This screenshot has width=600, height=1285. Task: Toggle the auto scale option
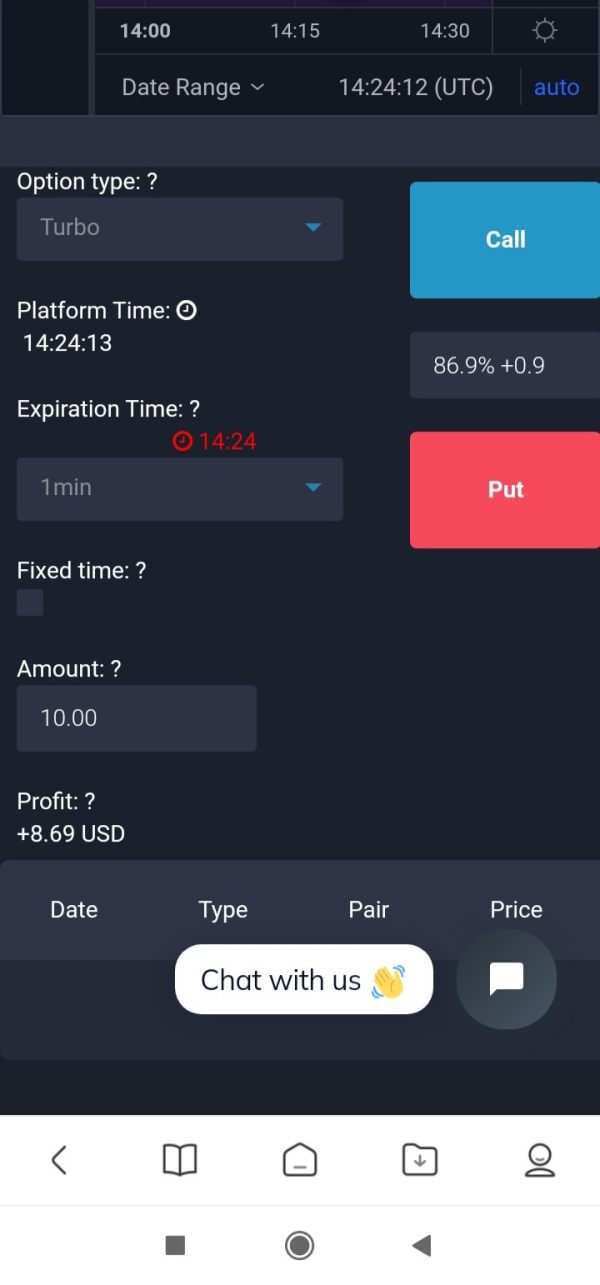pos(556,87)
